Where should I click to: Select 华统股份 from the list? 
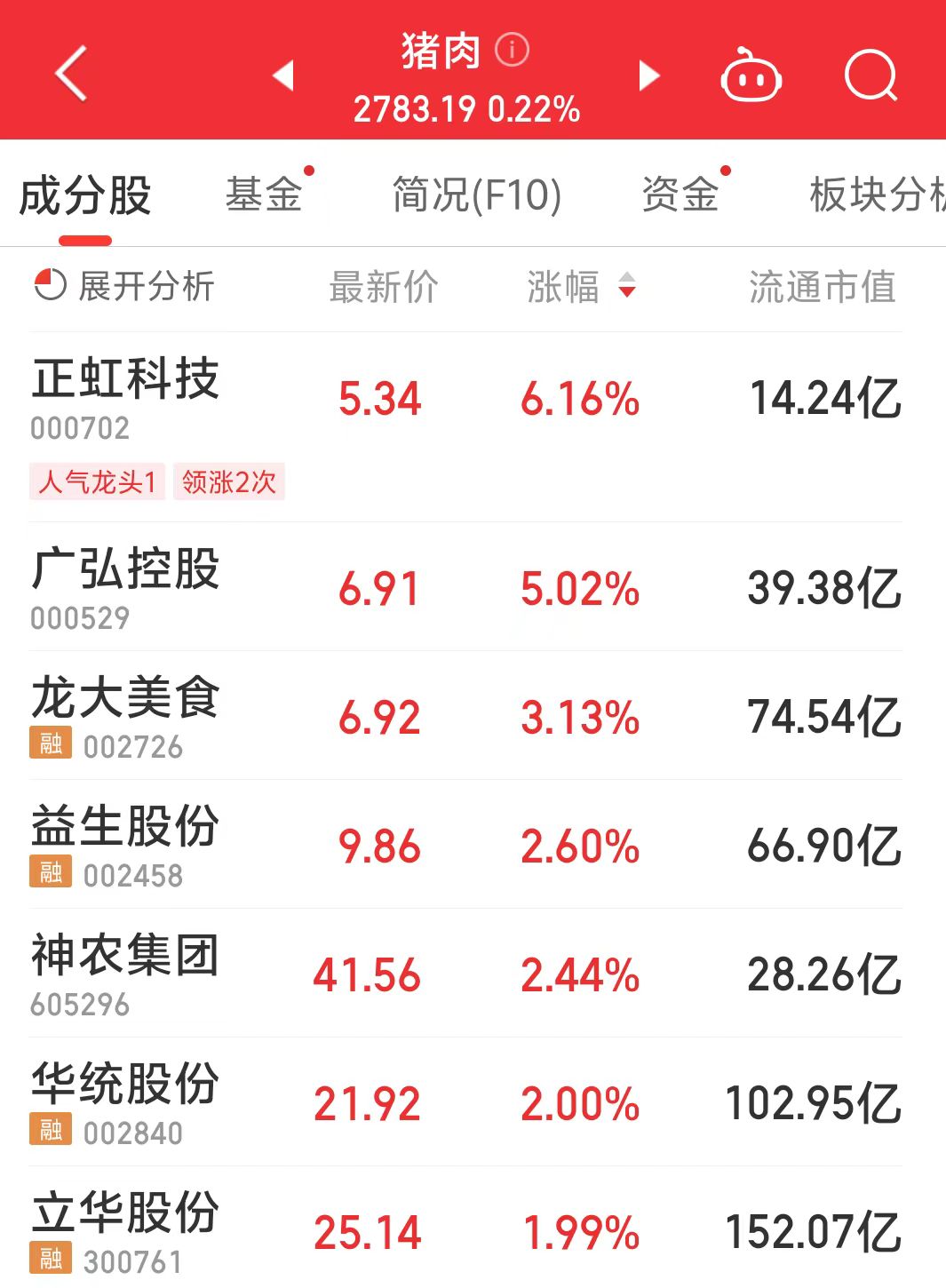point(126,1085)
